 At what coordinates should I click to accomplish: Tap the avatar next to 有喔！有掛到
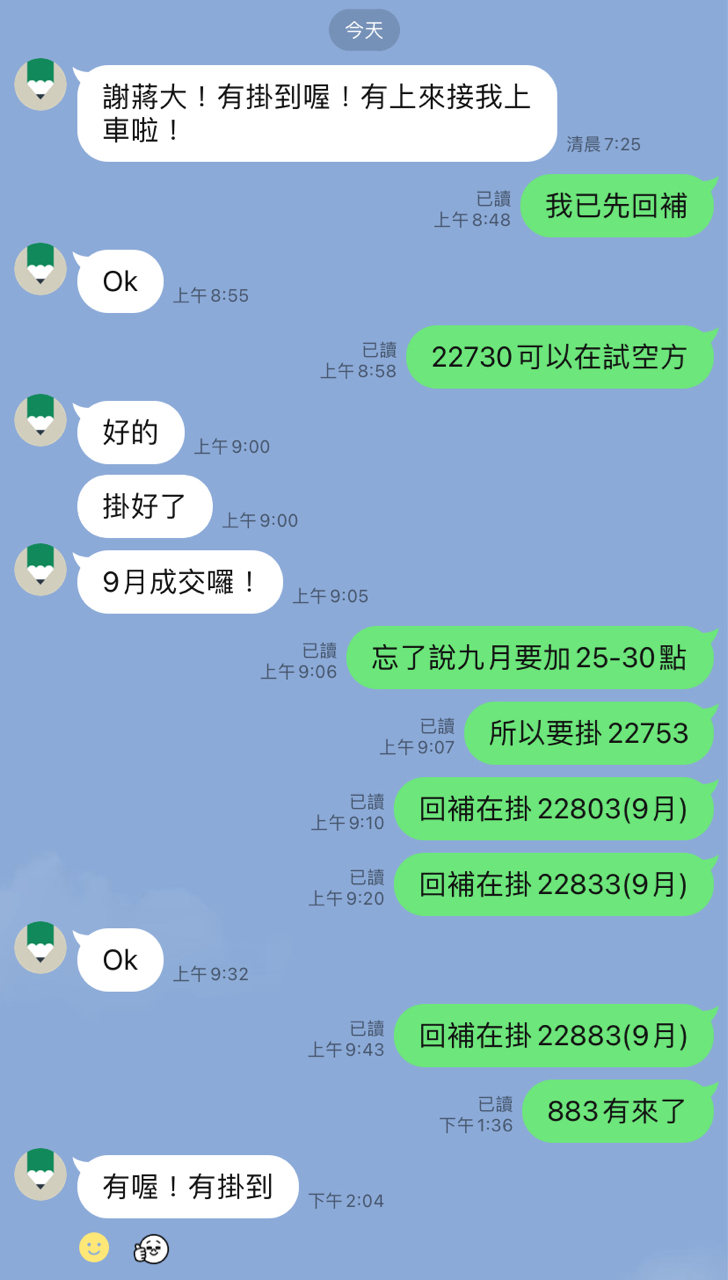point(41,1174)
